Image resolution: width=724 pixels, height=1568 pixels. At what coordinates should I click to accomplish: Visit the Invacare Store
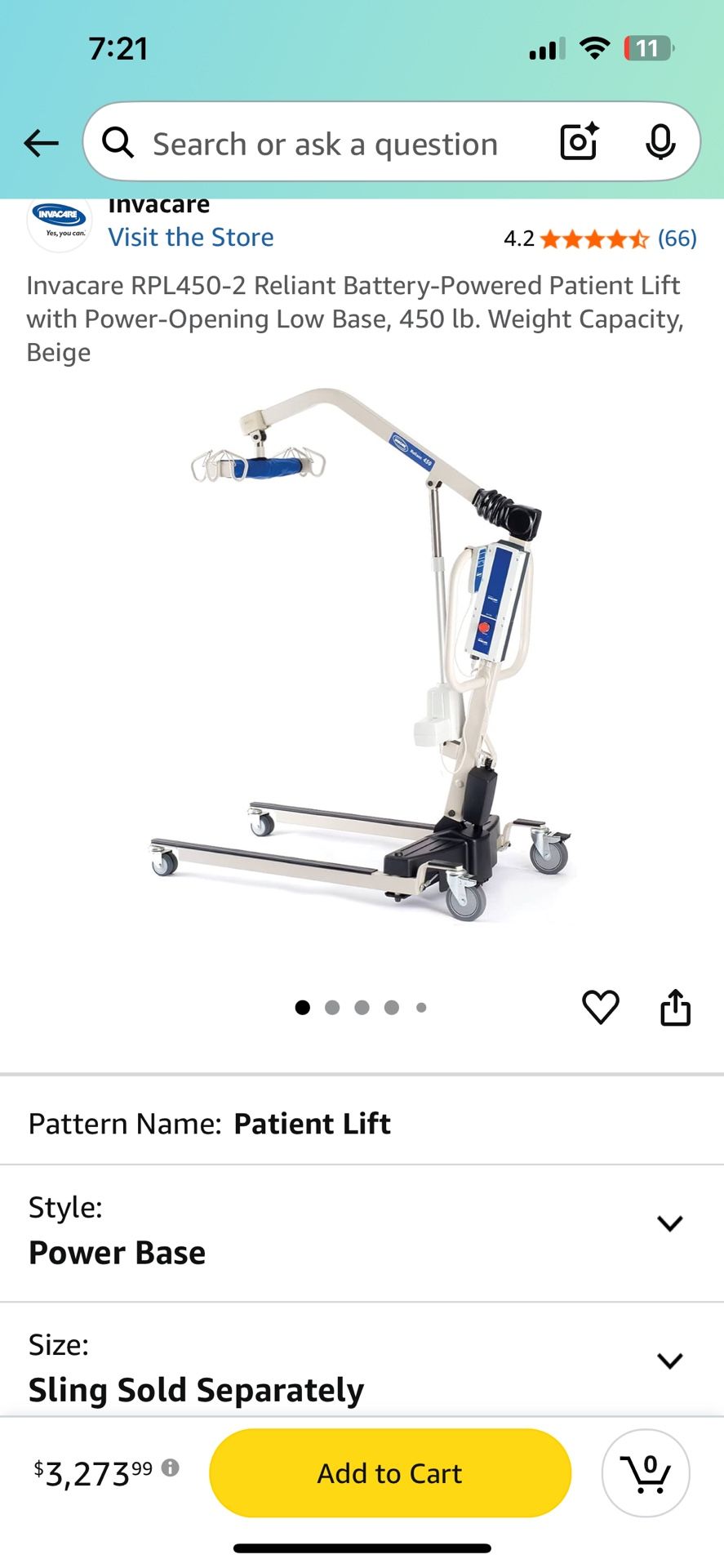coord(191,238)
